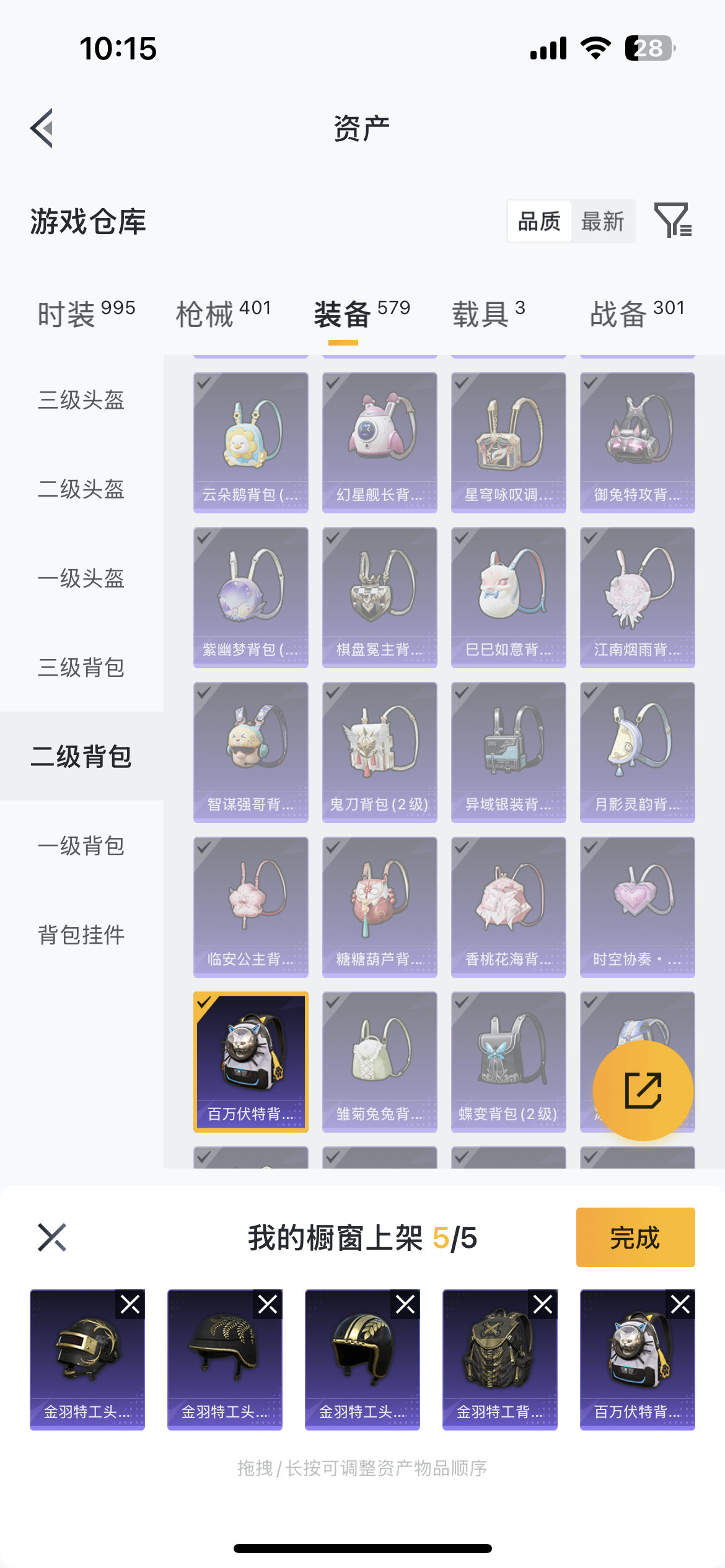Select the 云朵鹅背包 item
Viewport: 725px width, 1568px height.
(250, 442)
